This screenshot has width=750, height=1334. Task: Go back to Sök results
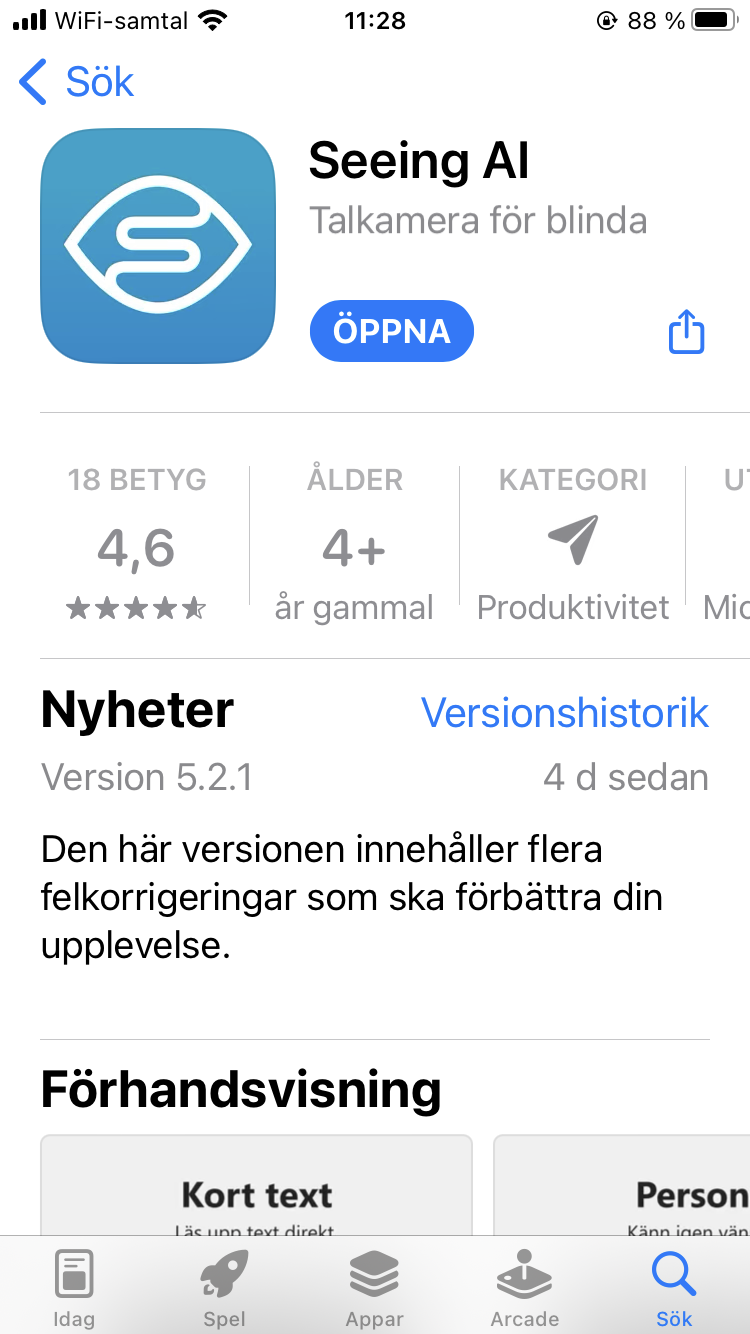(77, 82)
